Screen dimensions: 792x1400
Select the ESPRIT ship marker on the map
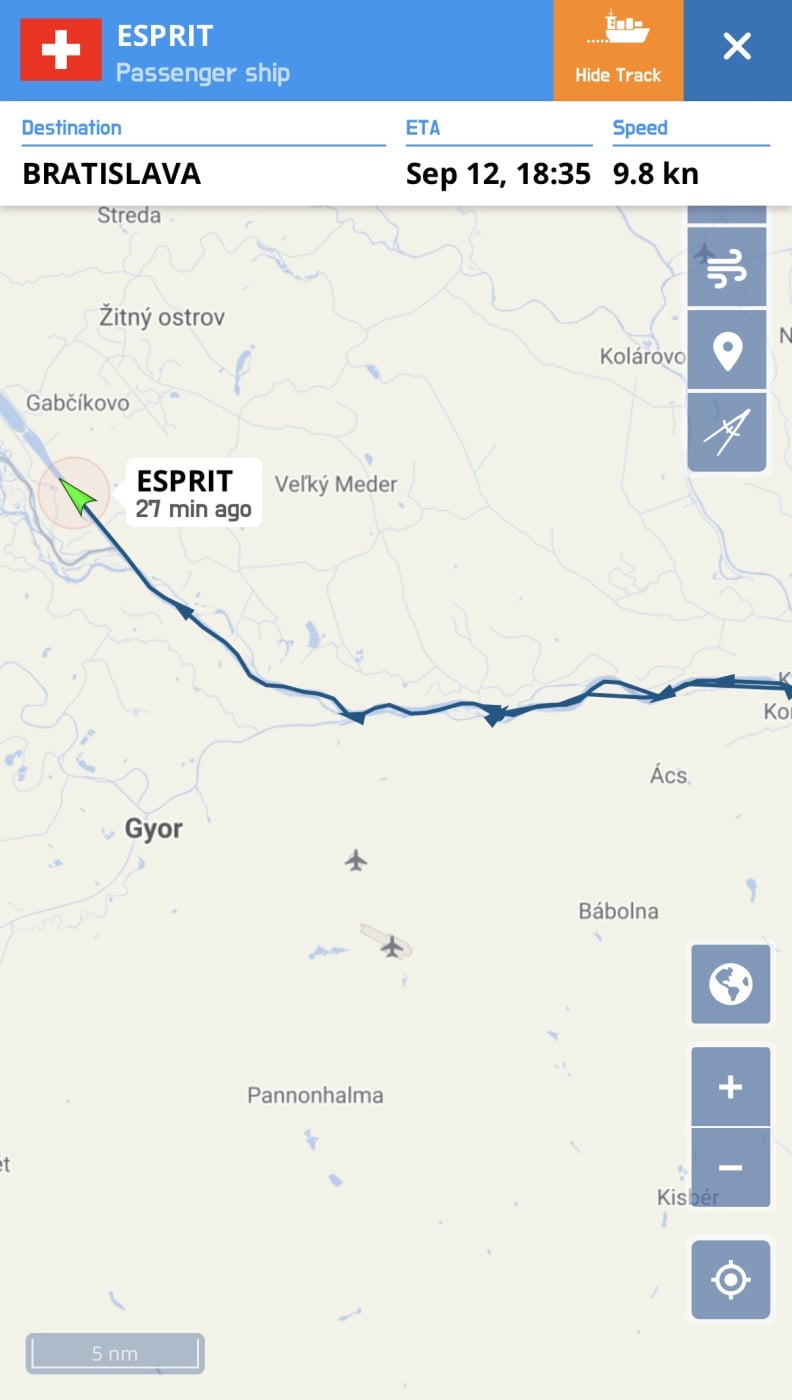75,494
